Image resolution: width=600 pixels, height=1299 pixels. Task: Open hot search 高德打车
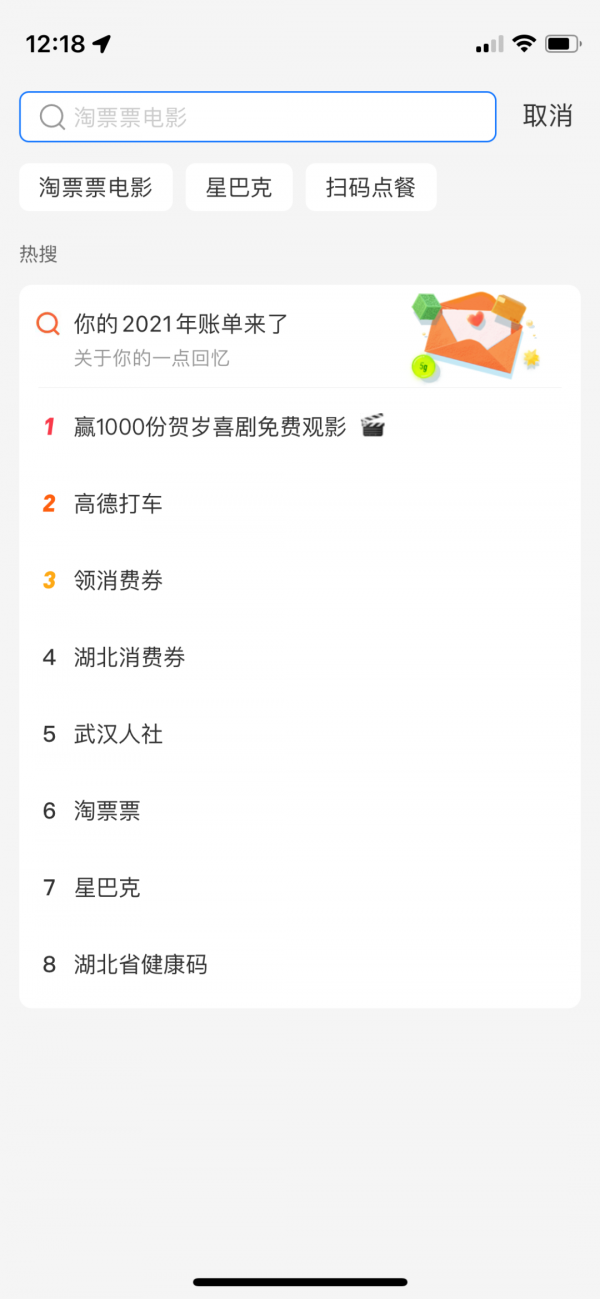coord(118,504)
